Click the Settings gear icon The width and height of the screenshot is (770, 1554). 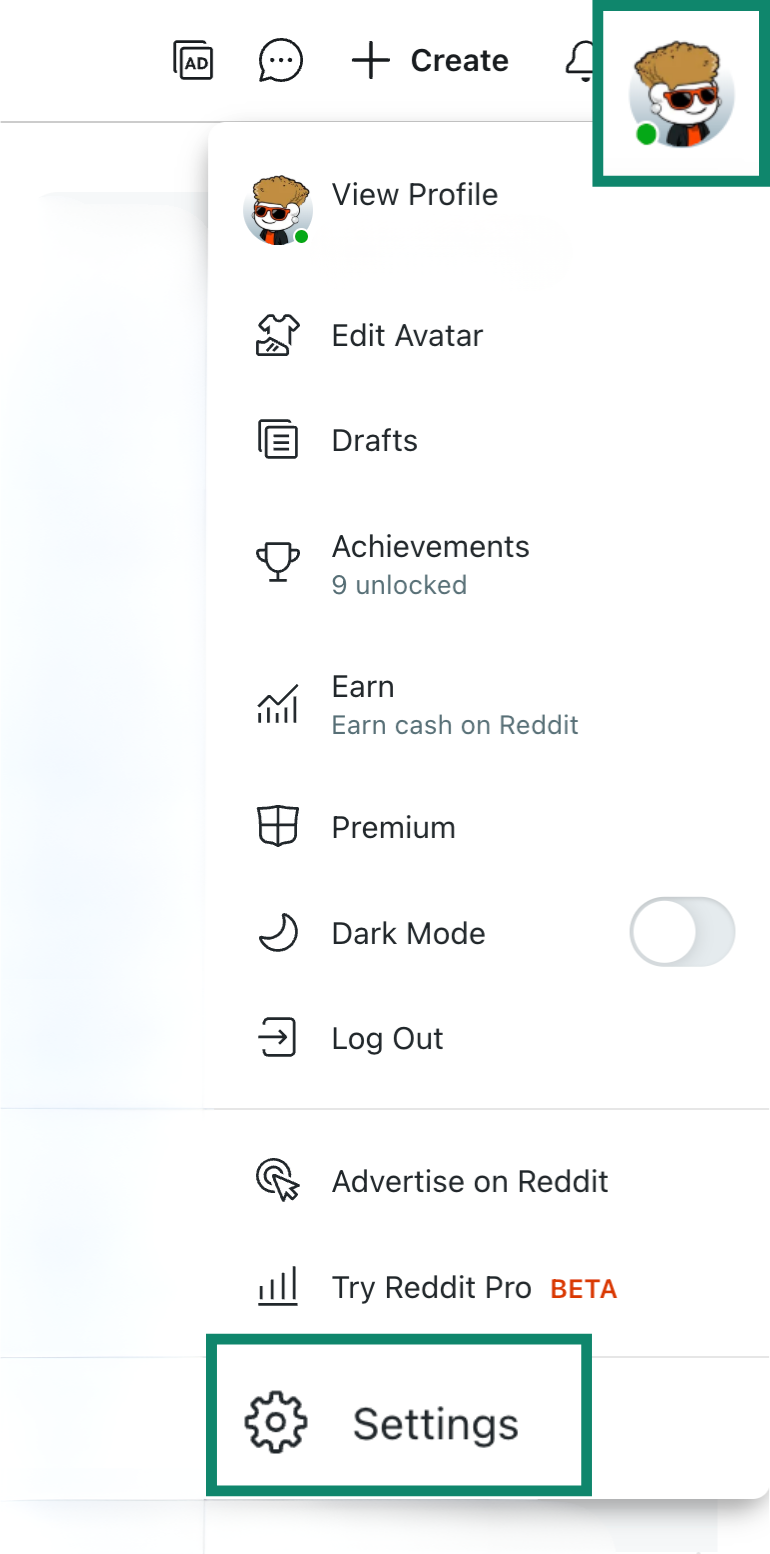[x=278, y=1423]
